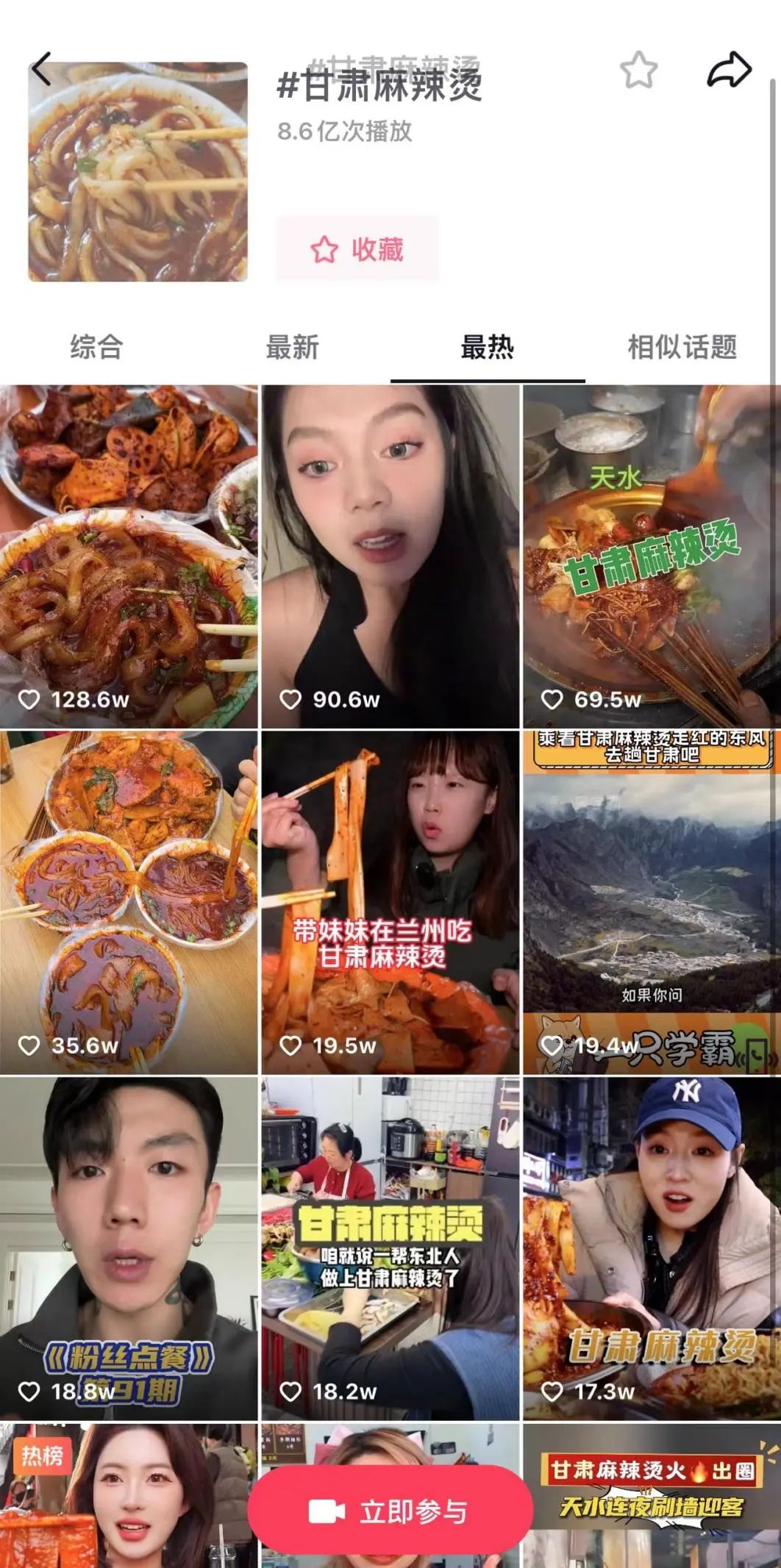Open the 带妹妹在兰州吃甘肃麻辣烫 video
The image size is (781, 1568).
390,902
